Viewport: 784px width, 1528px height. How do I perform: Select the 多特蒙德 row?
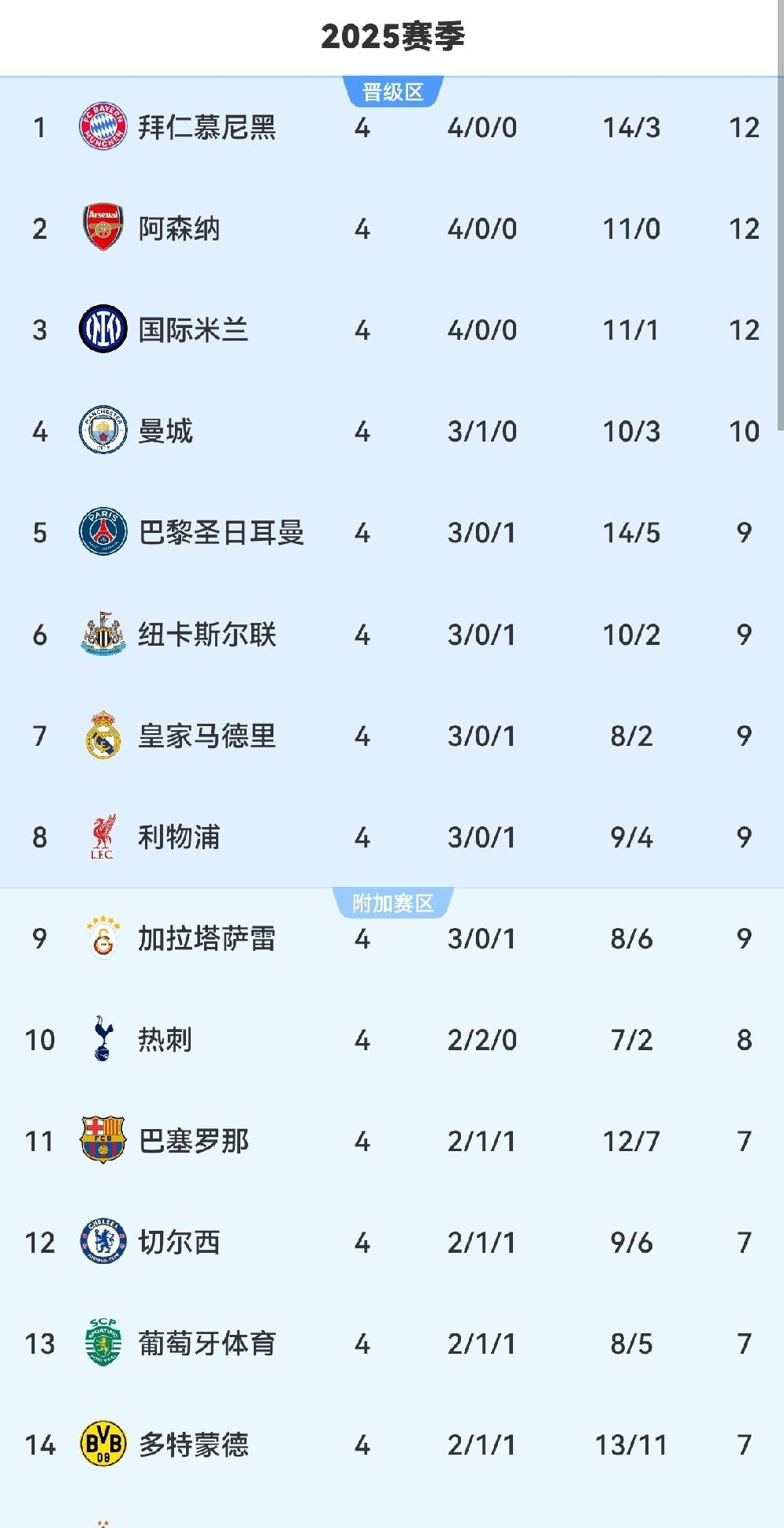(193, 1445)
